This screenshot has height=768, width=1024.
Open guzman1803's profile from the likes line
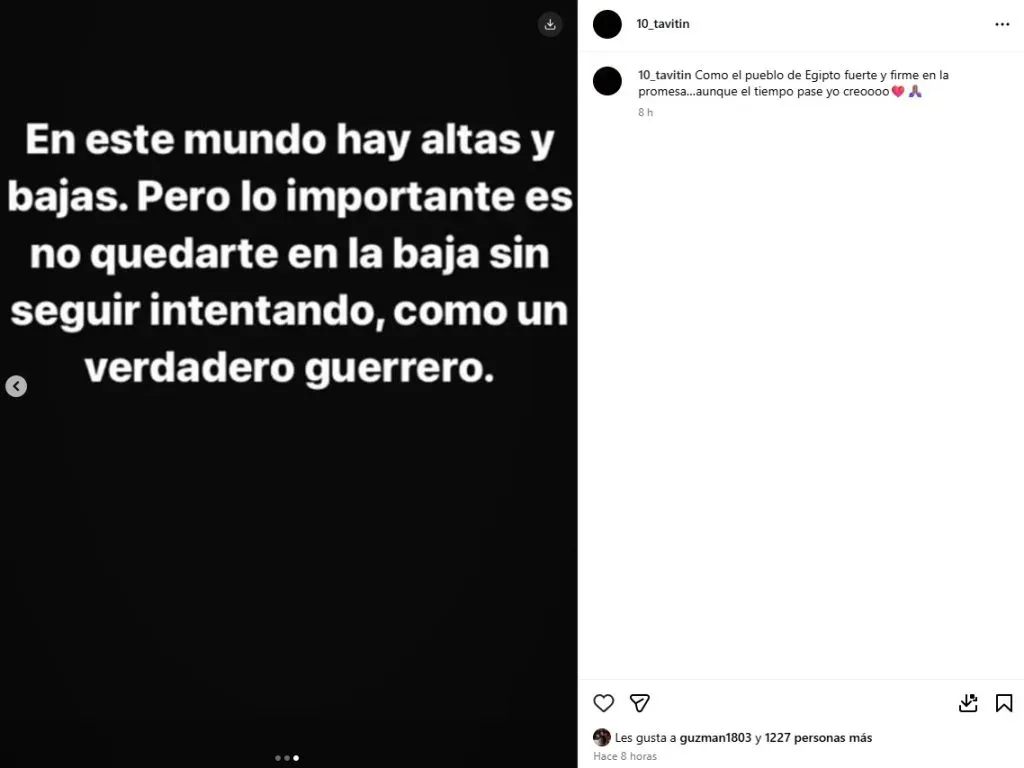(715, 738)
